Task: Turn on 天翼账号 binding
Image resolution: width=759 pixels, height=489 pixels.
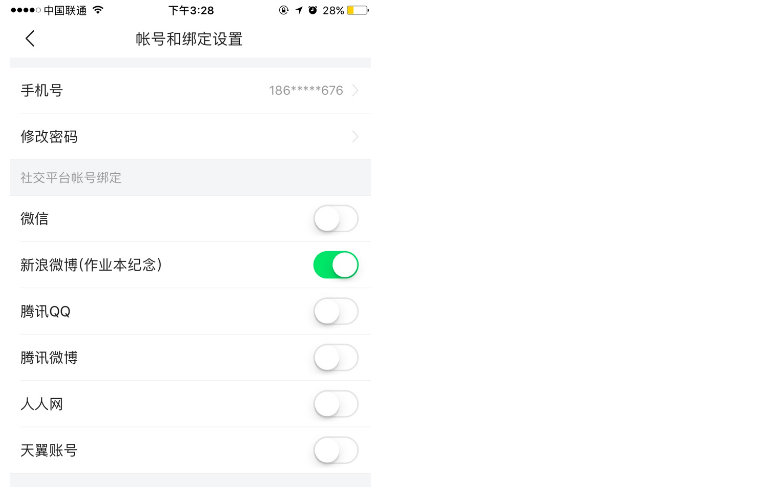Action: tap(335, 450)
